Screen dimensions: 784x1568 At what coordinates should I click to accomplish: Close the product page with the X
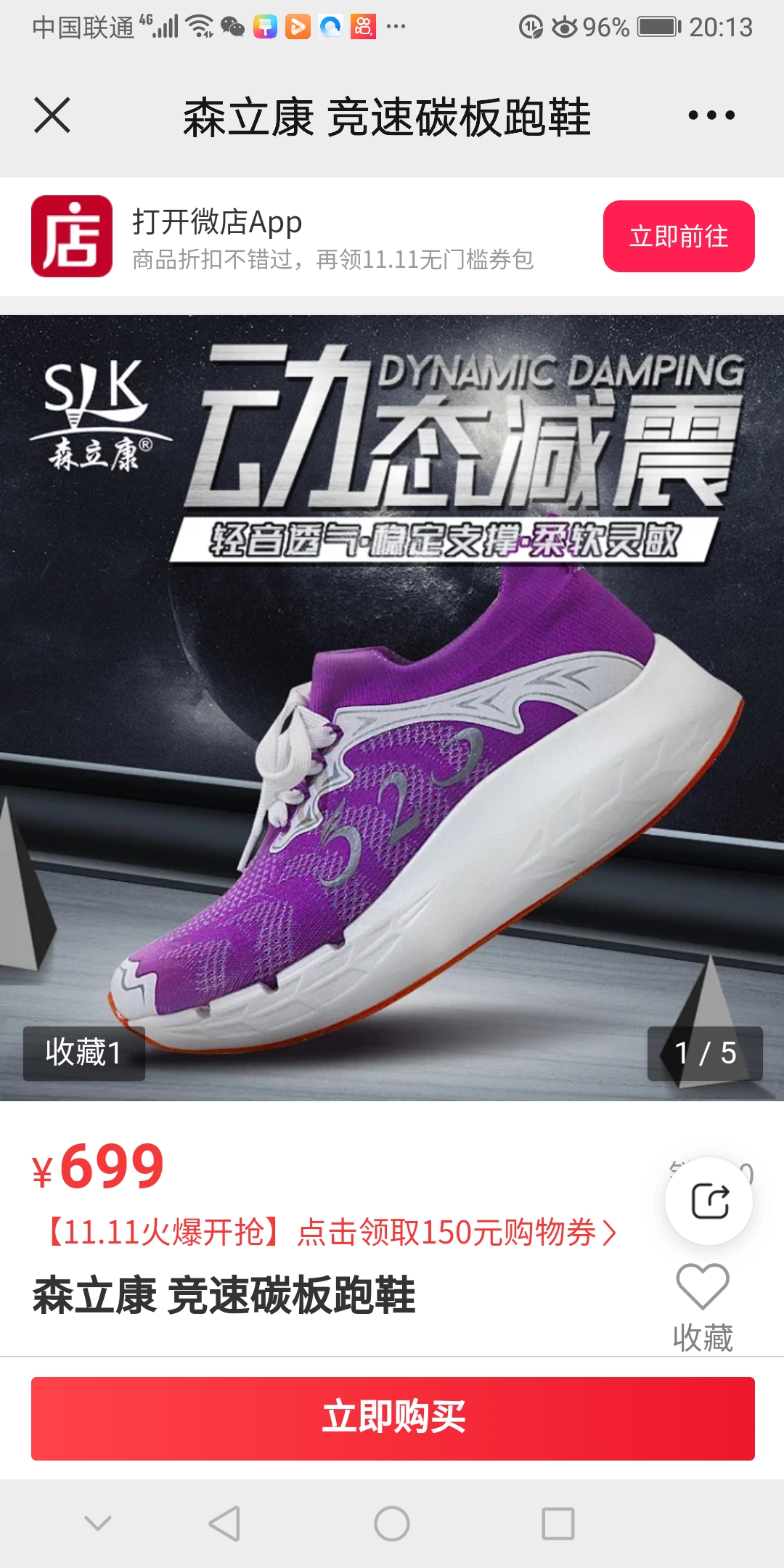tap(52, 115)
